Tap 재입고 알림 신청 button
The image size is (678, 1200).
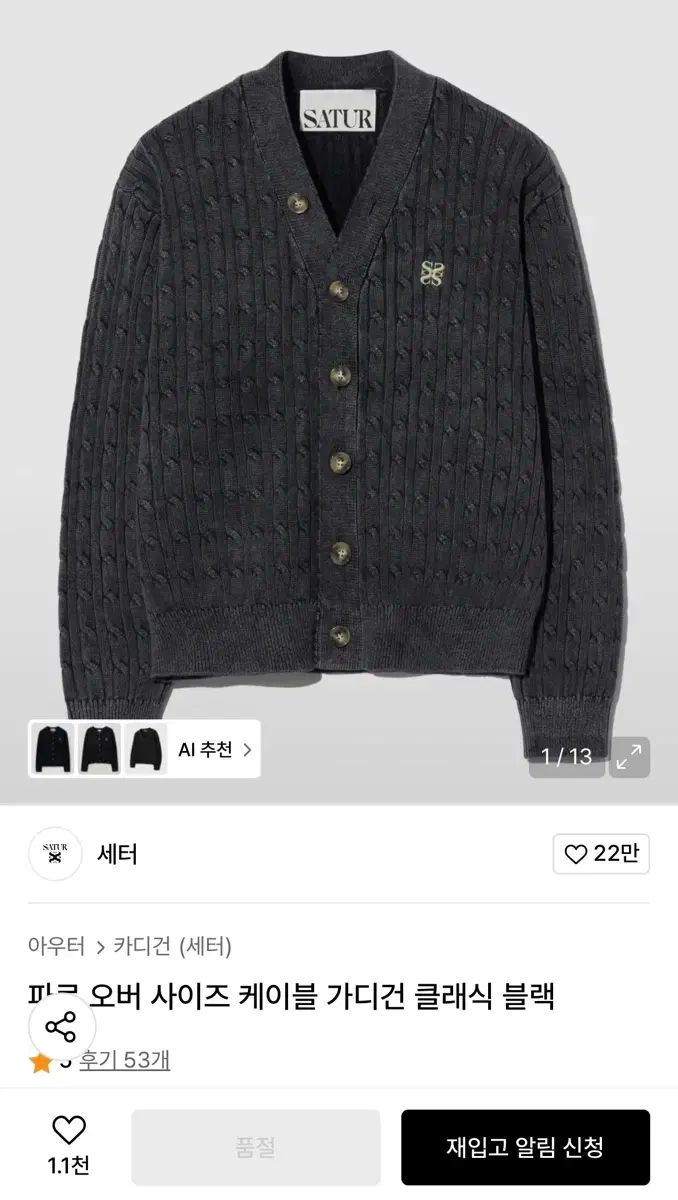tap(525, 1147)
